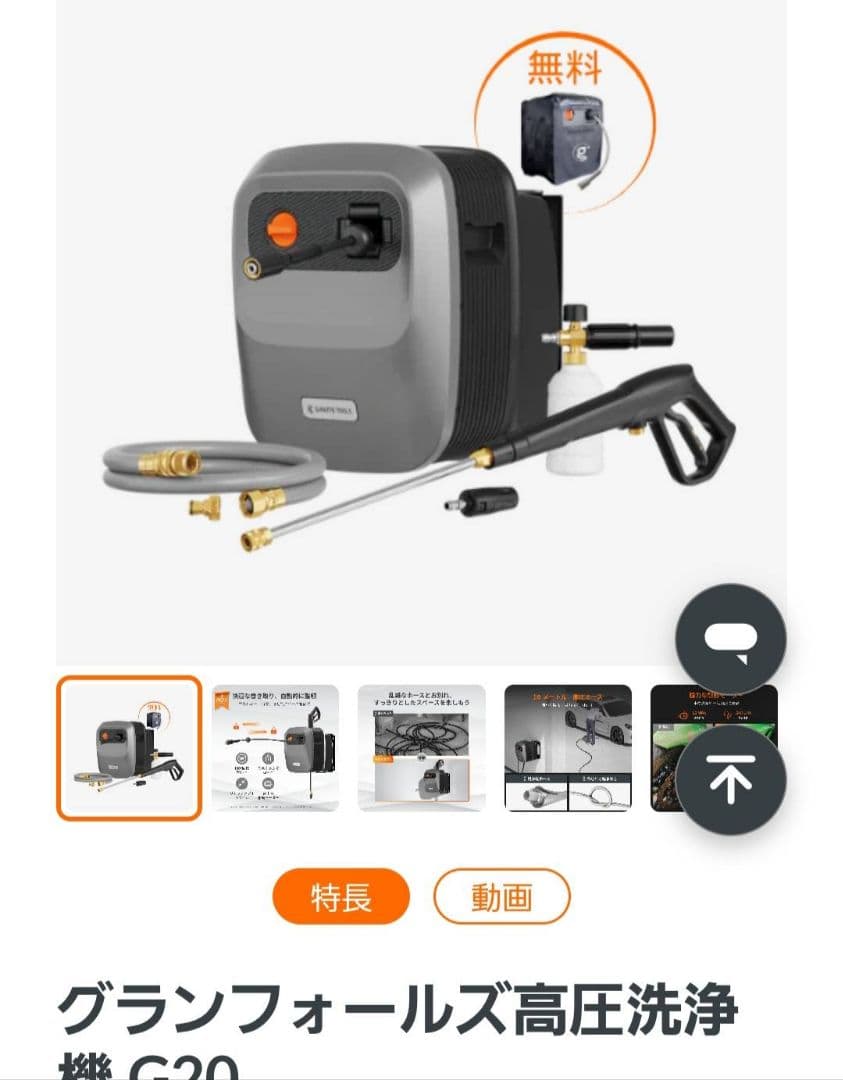
Task: Show the second thumbnail with wall-mount icons
Action: tap(275, 748)
